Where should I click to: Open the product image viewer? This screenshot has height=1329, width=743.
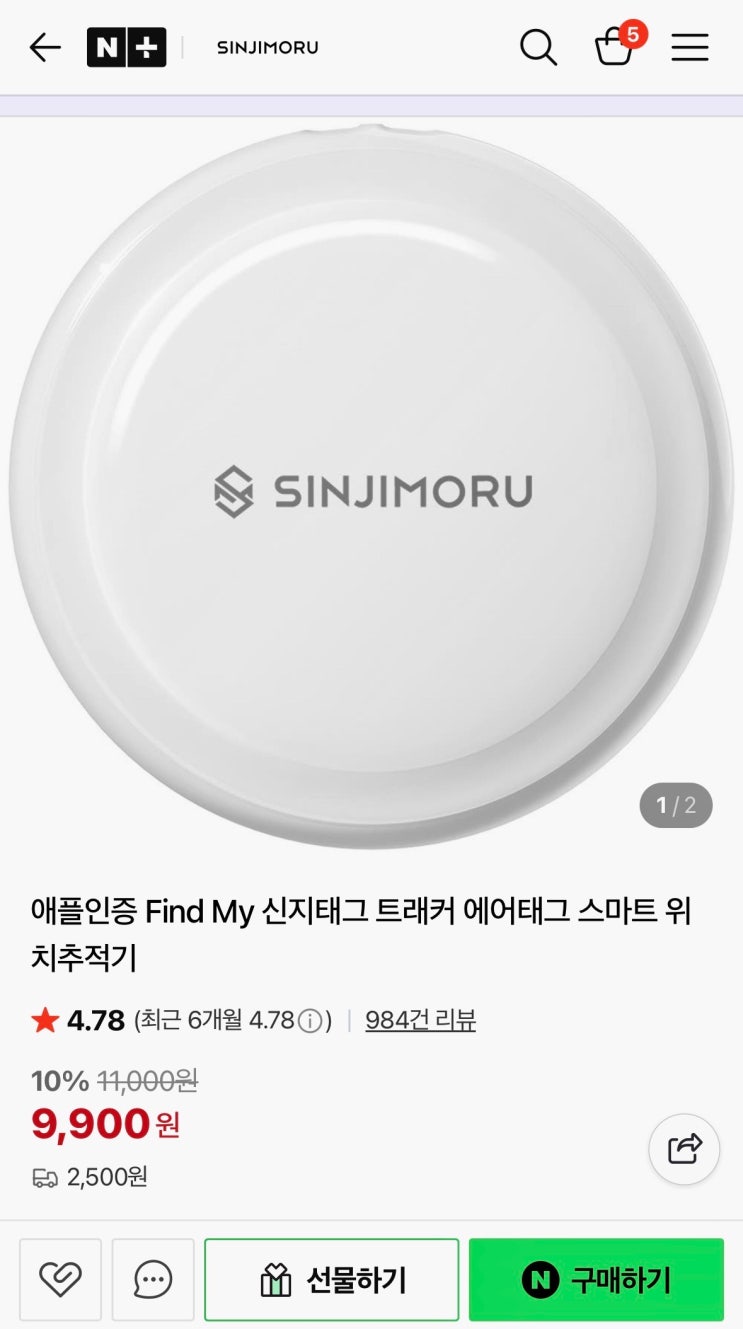[x=371, y=487]
